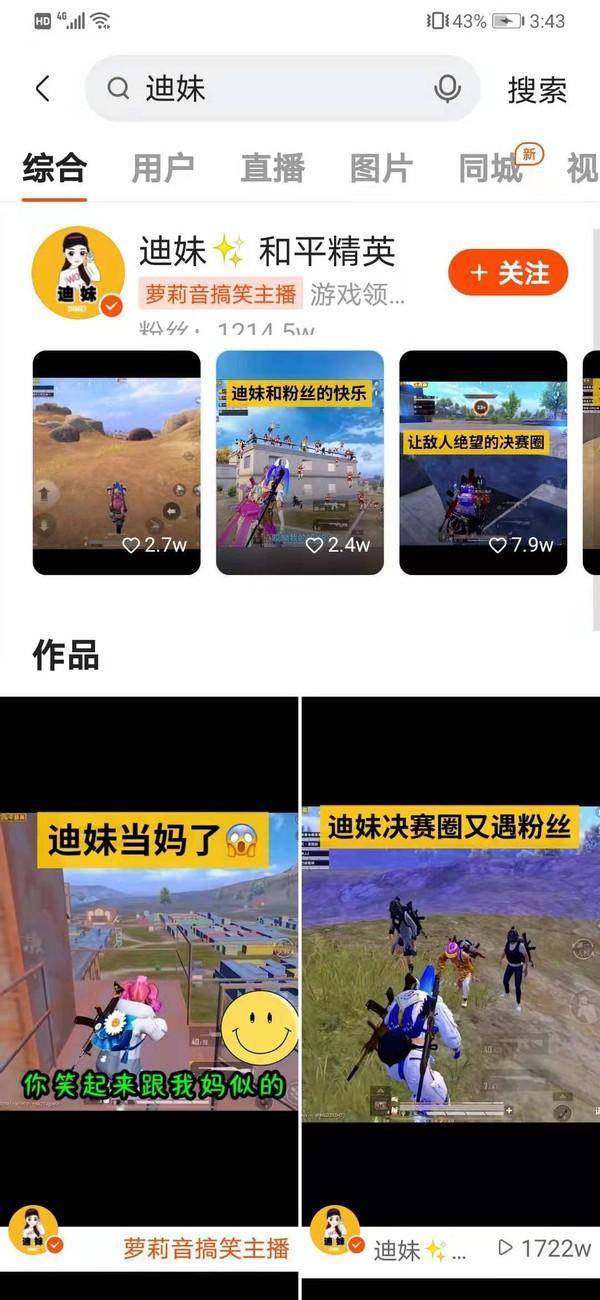Go back using the top-left arrow
The width and height of the screenshot is (600, 1300).
pos(42,89)
